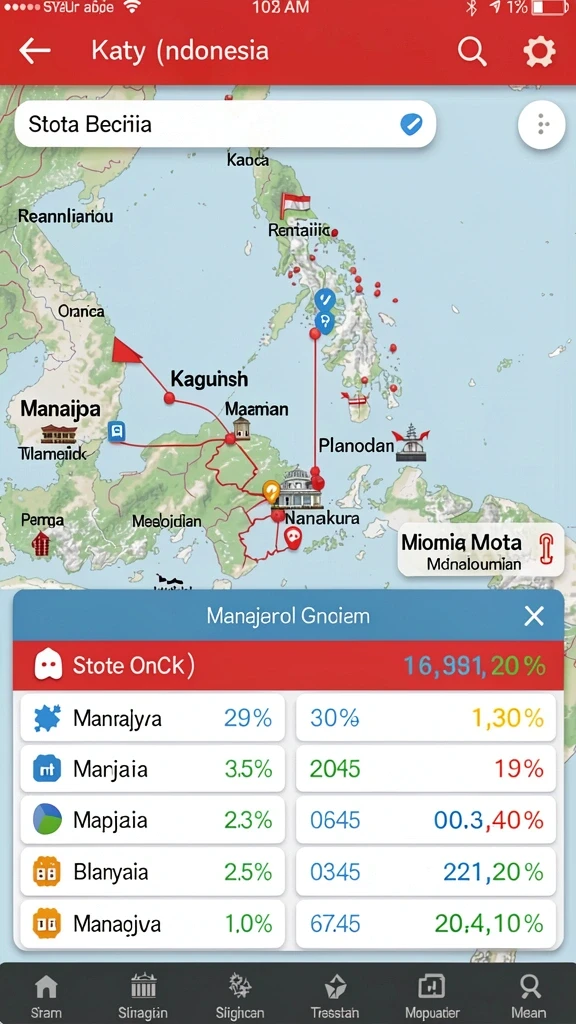576x1024 pixels.
Task: Open the Mopuatier tab
Action: point(432,997)
